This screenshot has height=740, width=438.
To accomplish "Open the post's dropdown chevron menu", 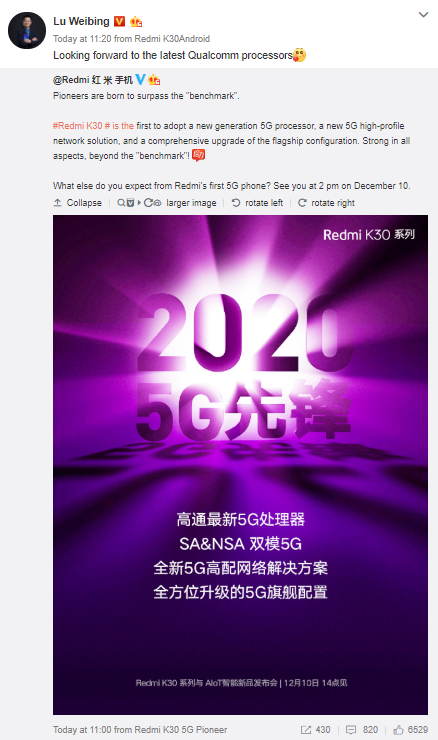I will point(423,15).
